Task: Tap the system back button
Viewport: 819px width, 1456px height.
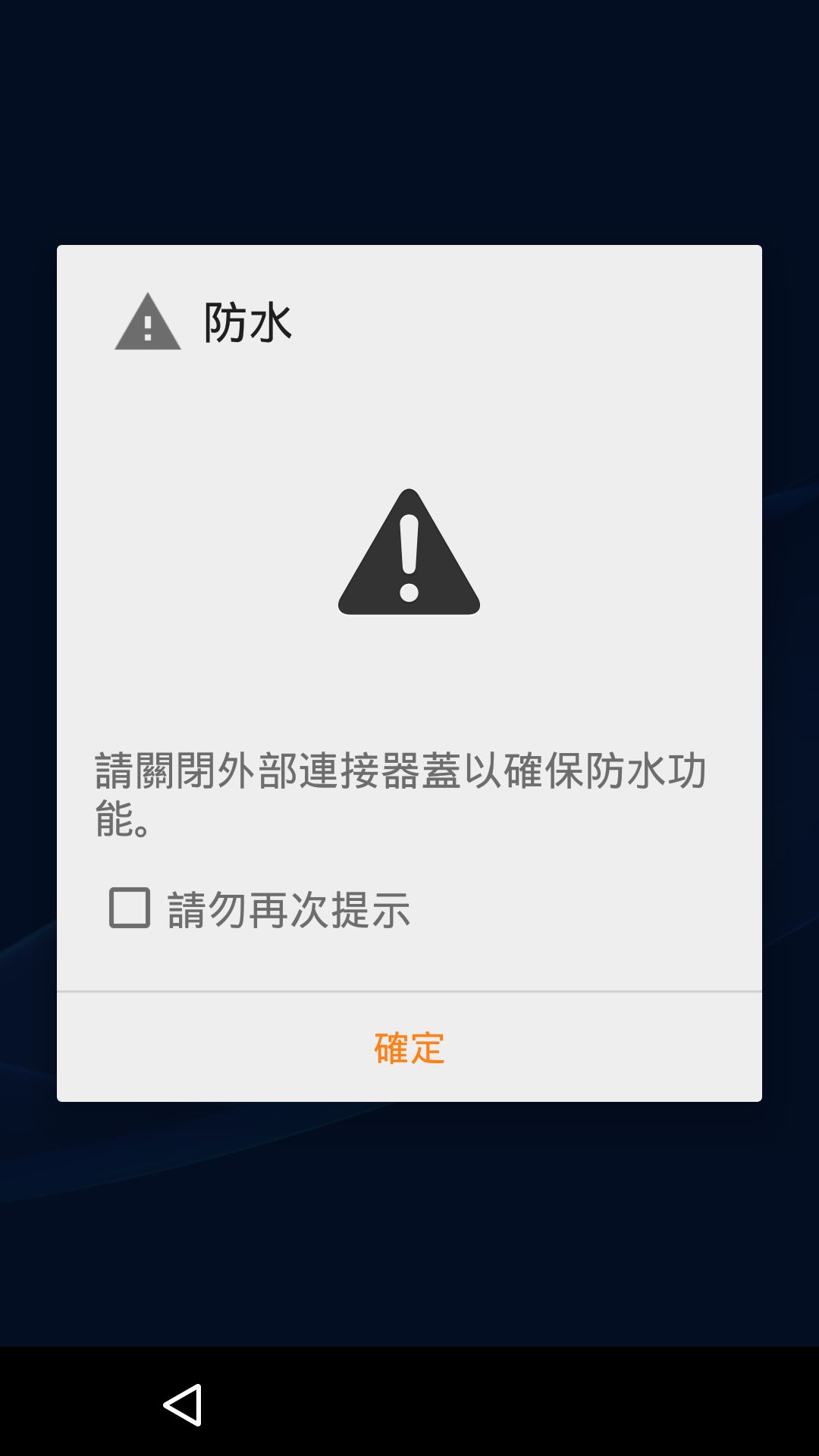Action: click(x=183, y=1404)
